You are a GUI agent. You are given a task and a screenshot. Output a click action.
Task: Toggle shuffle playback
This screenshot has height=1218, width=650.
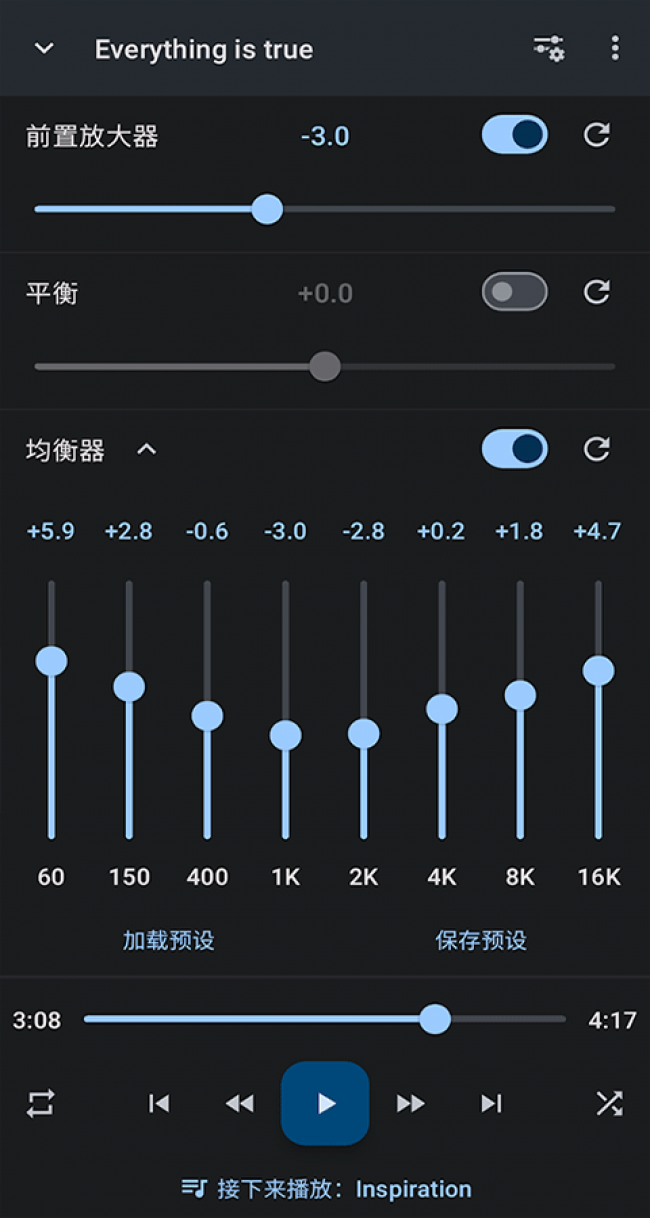(x=609, y=1103)
